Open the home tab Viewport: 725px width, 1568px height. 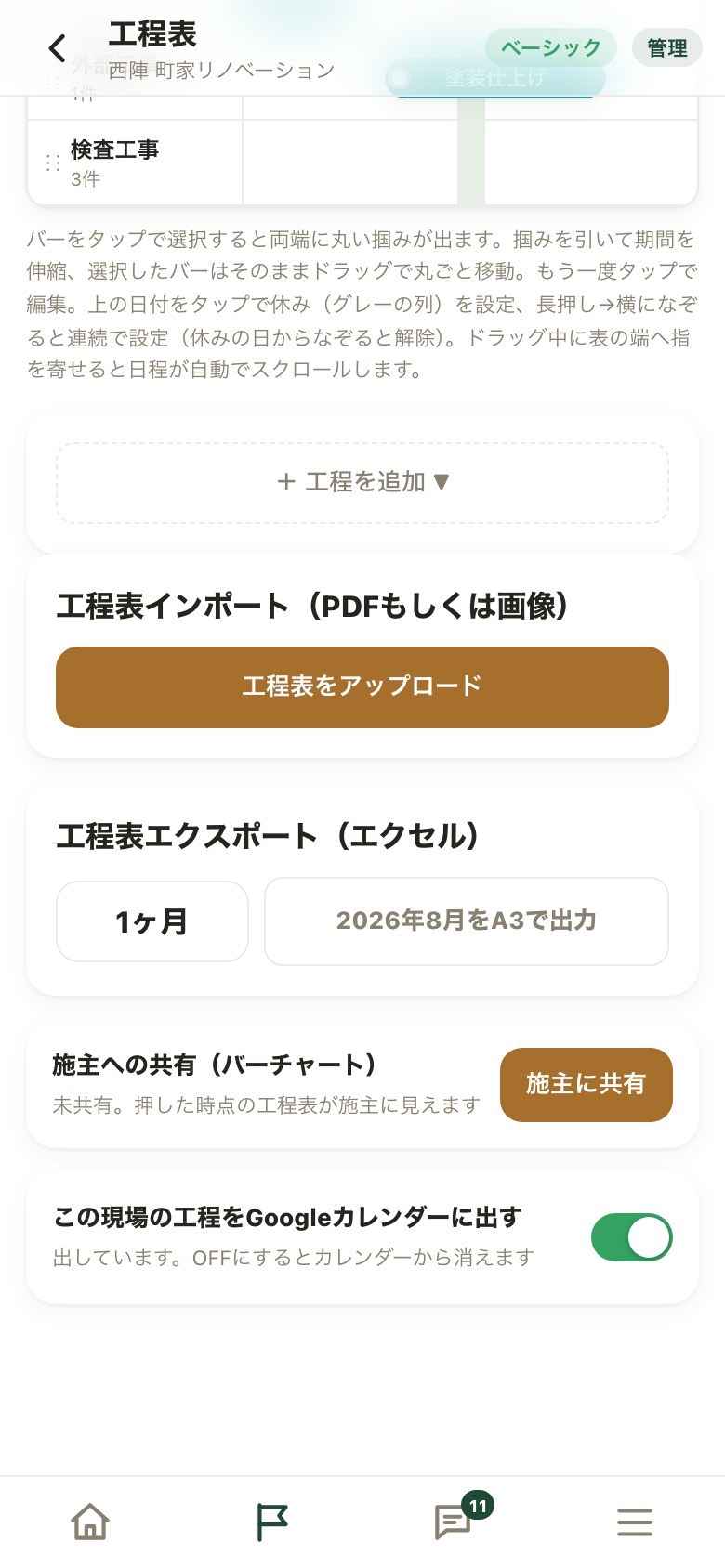click(90, 1522)
